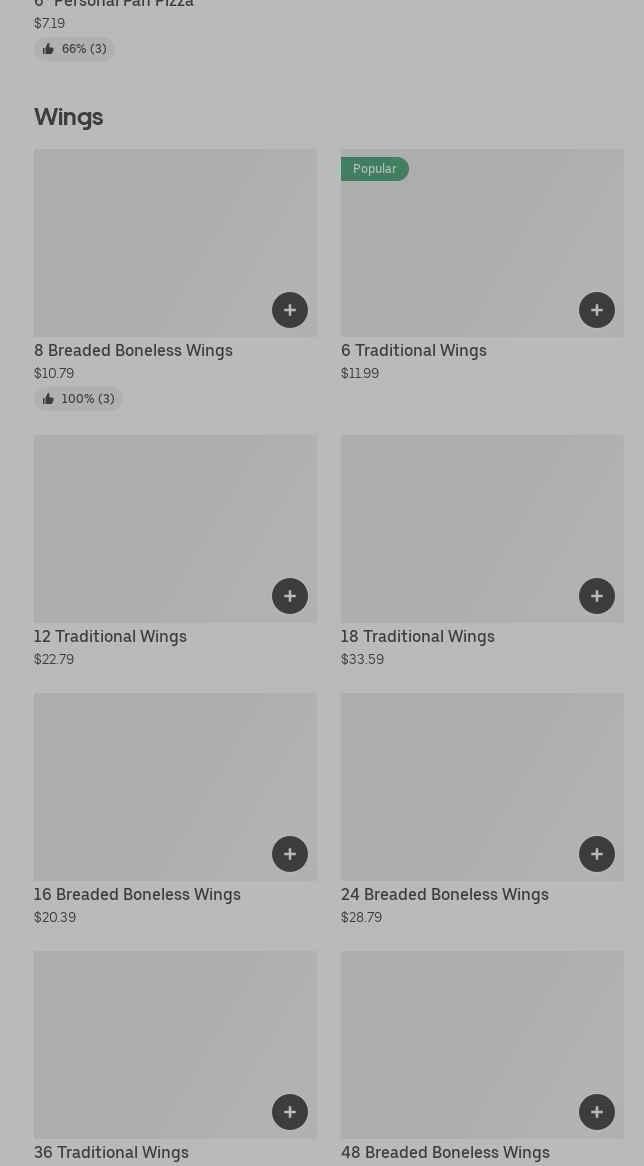Add 16 Breaded Boneless Wings to cart

click(290, 854)
